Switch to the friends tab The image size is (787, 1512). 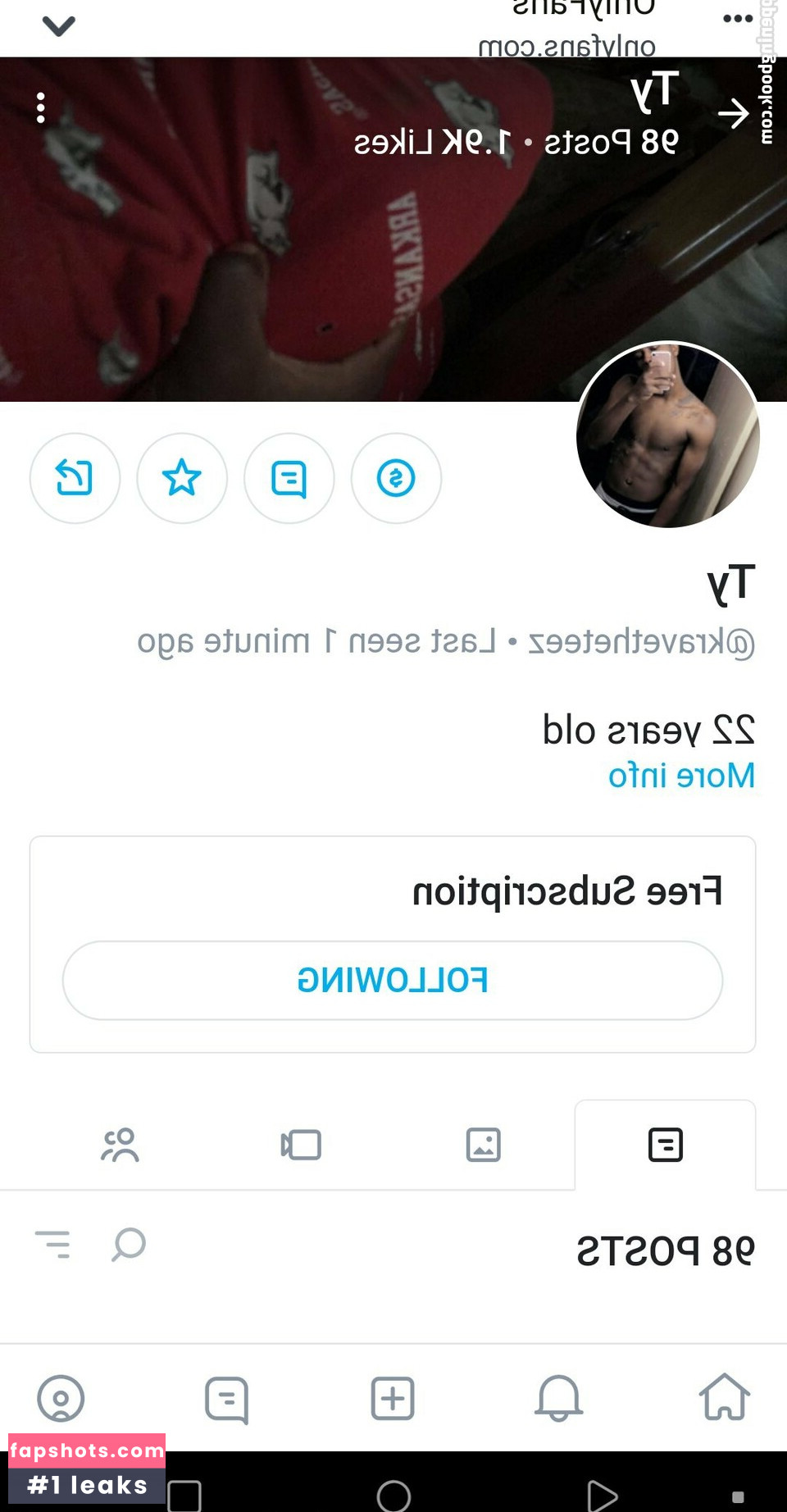pos(120,1145)
